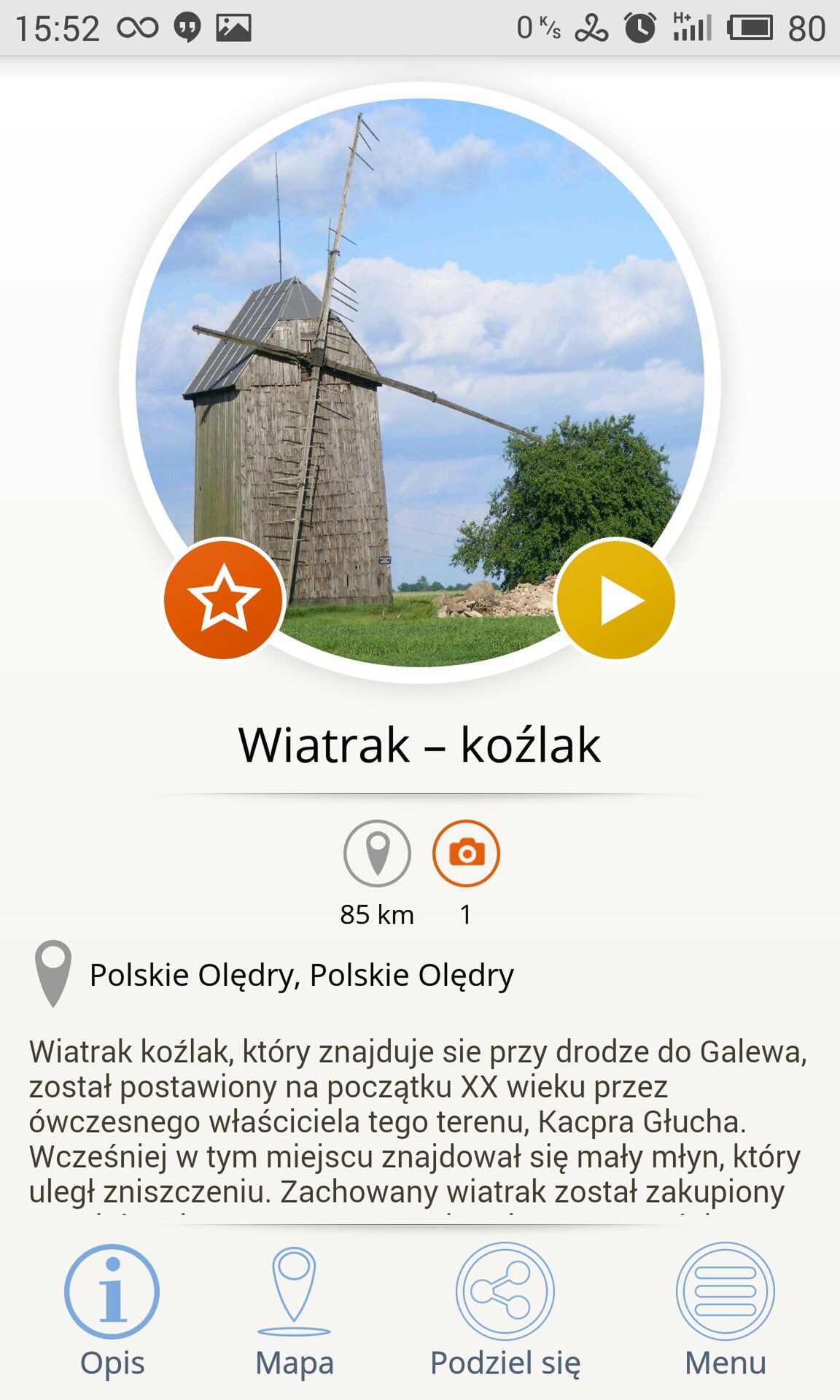This screenshot has height=1400, width=840.
Task: Share via Podziel się button
Action: point(505,1311)
